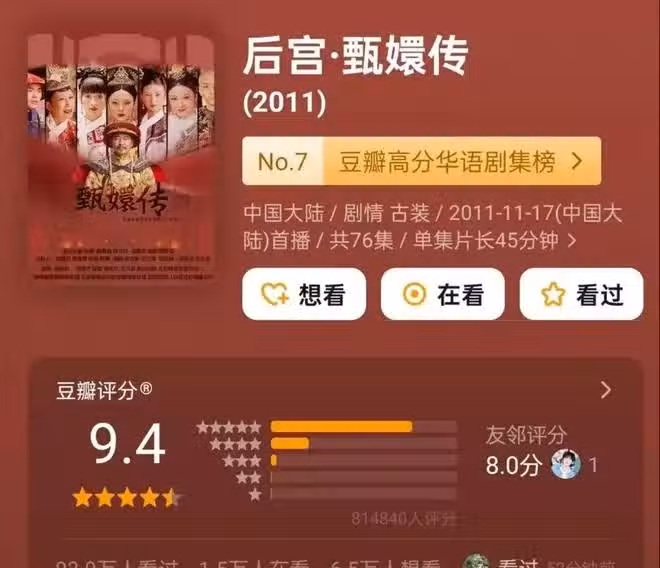This screenshot has height=568, width=660.
Task: Open the 豆瓣评分 rating details chevron
Action: tap(606, 390)
